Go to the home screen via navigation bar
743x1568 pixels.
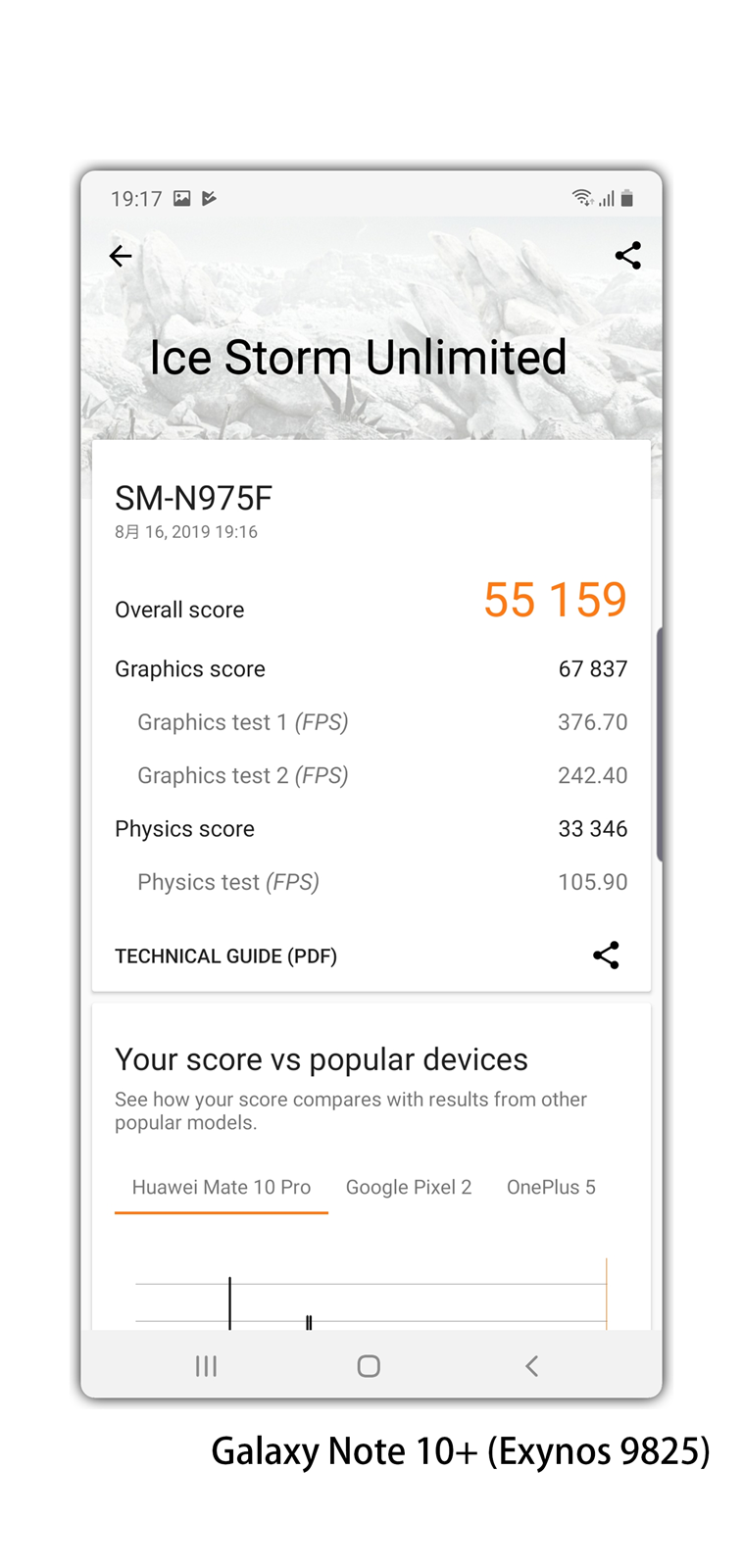coord(369,1365)
